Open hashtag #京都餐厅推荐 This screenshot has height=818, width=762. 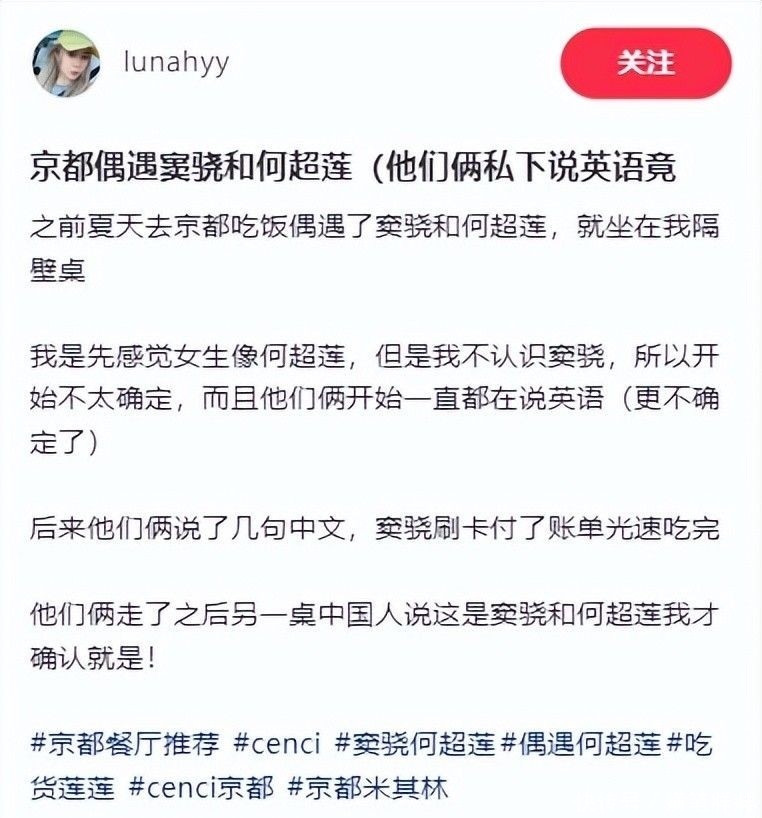124,744
